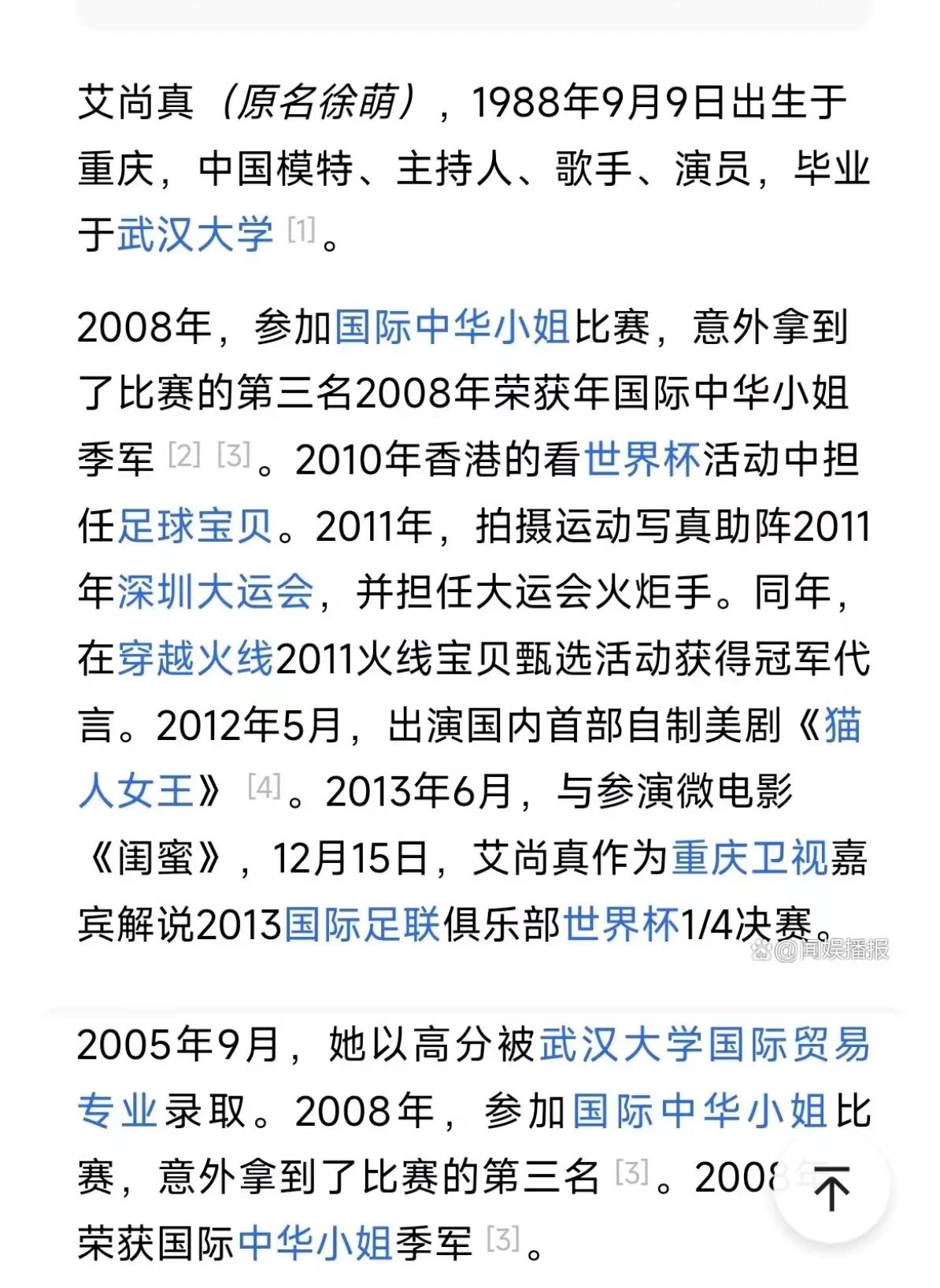Open the 中华小姐 link before 季军 [3]
This screenshot has height=1288, width=940.
pos(315,1244)
